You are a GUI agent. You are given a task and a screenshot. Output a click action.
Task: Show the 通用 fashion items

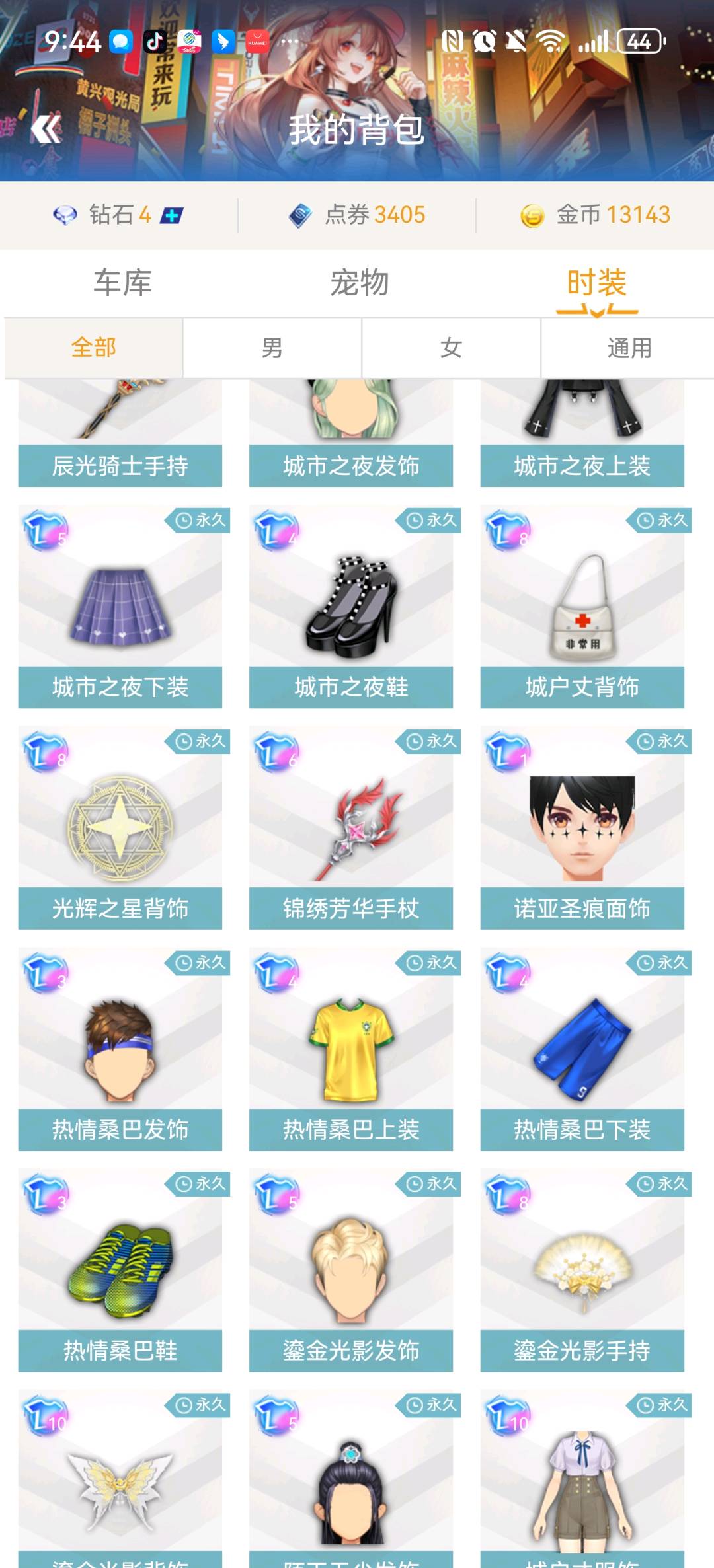[x=629, y=348]
